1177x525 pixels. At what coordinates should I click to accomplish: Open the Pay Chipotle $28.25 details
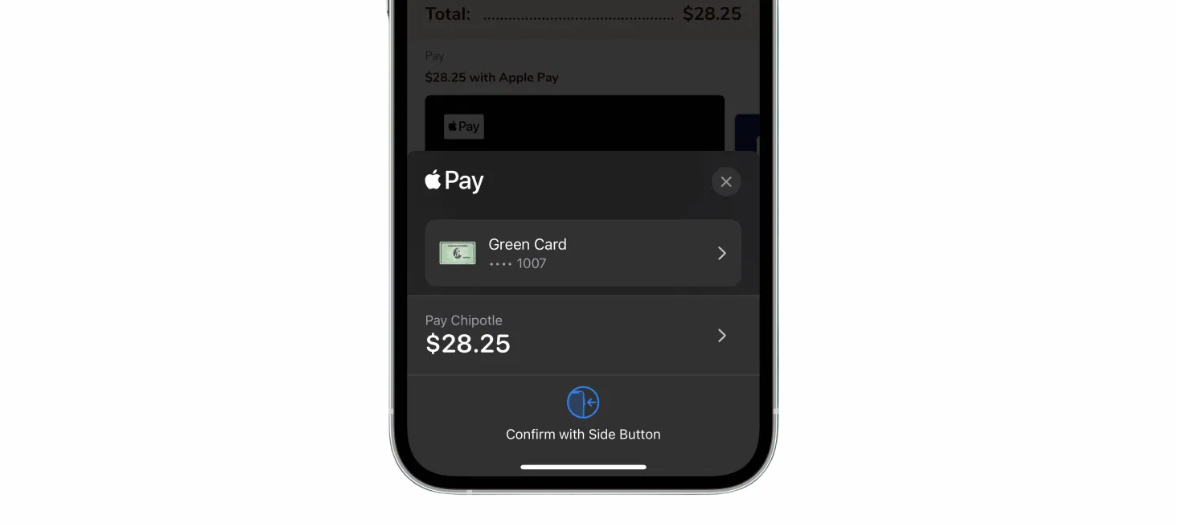tap(582, 335)
